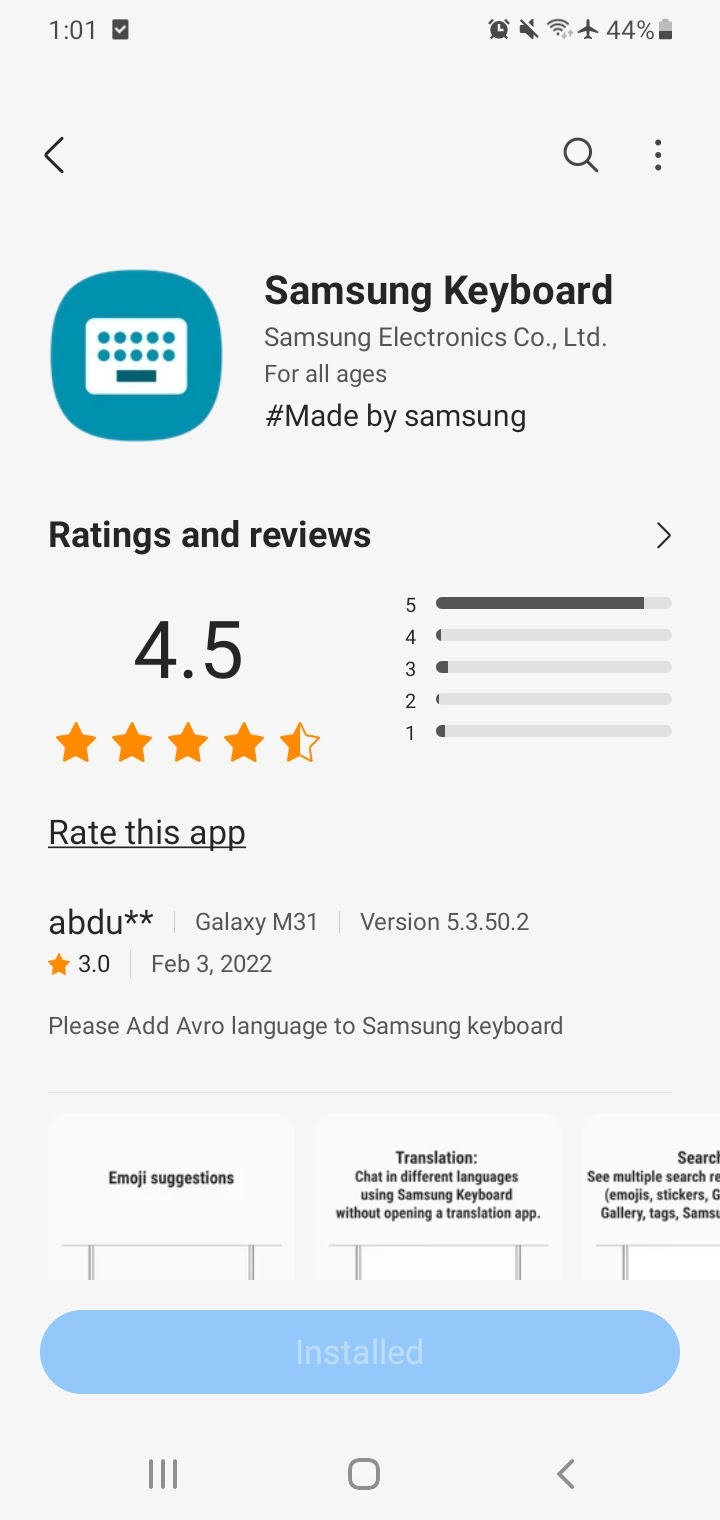Open the Translation screenshot preview

coord(438,1197)
